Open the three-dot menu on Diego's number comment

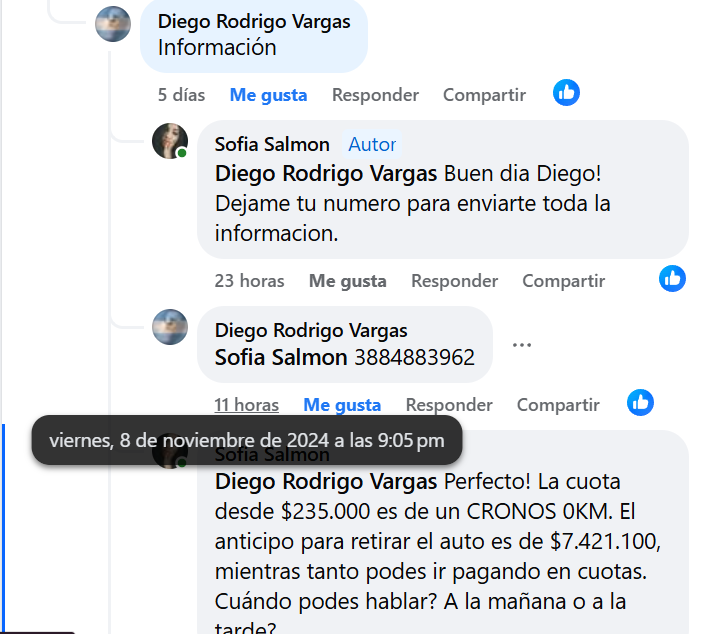point(522,345)
